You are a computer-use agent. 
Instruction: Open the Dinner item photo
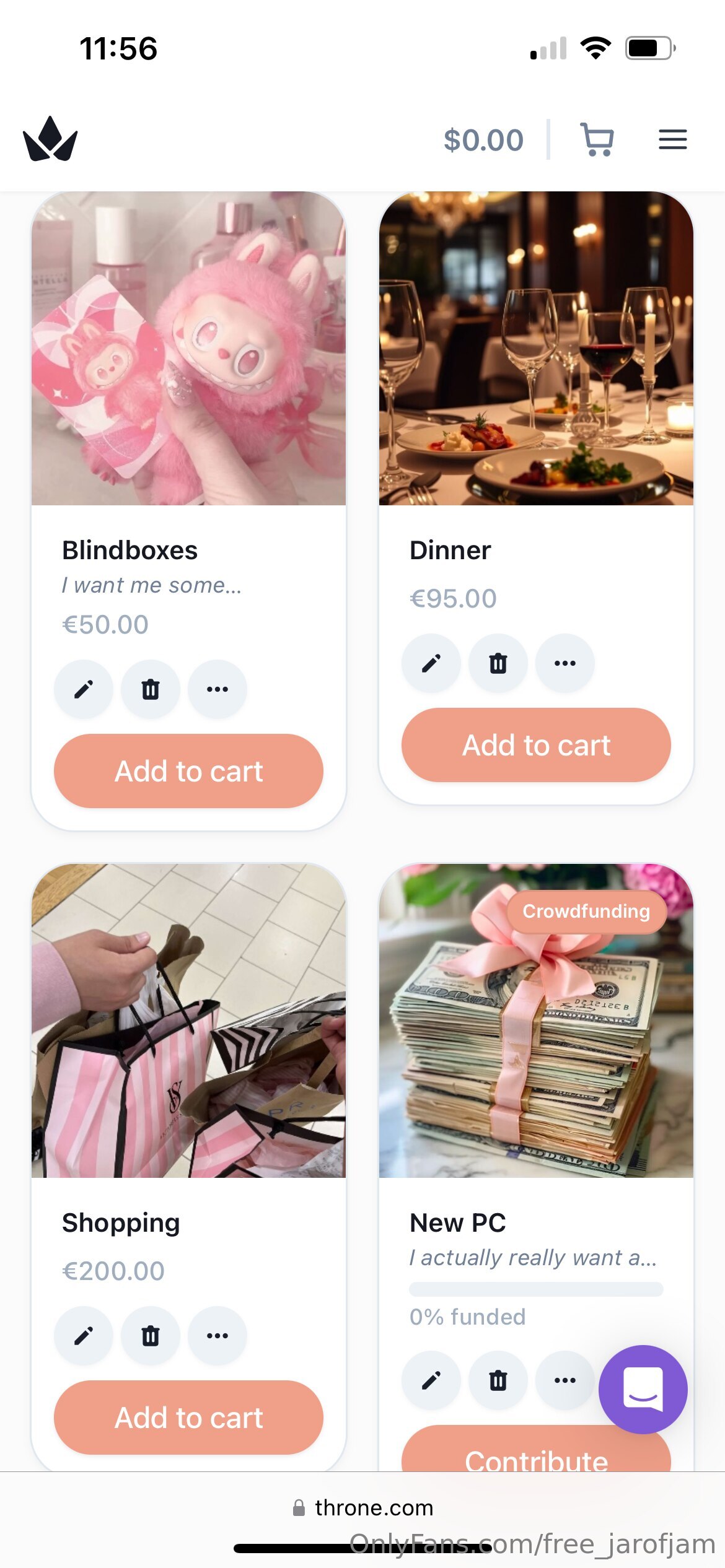pos(536,348)
